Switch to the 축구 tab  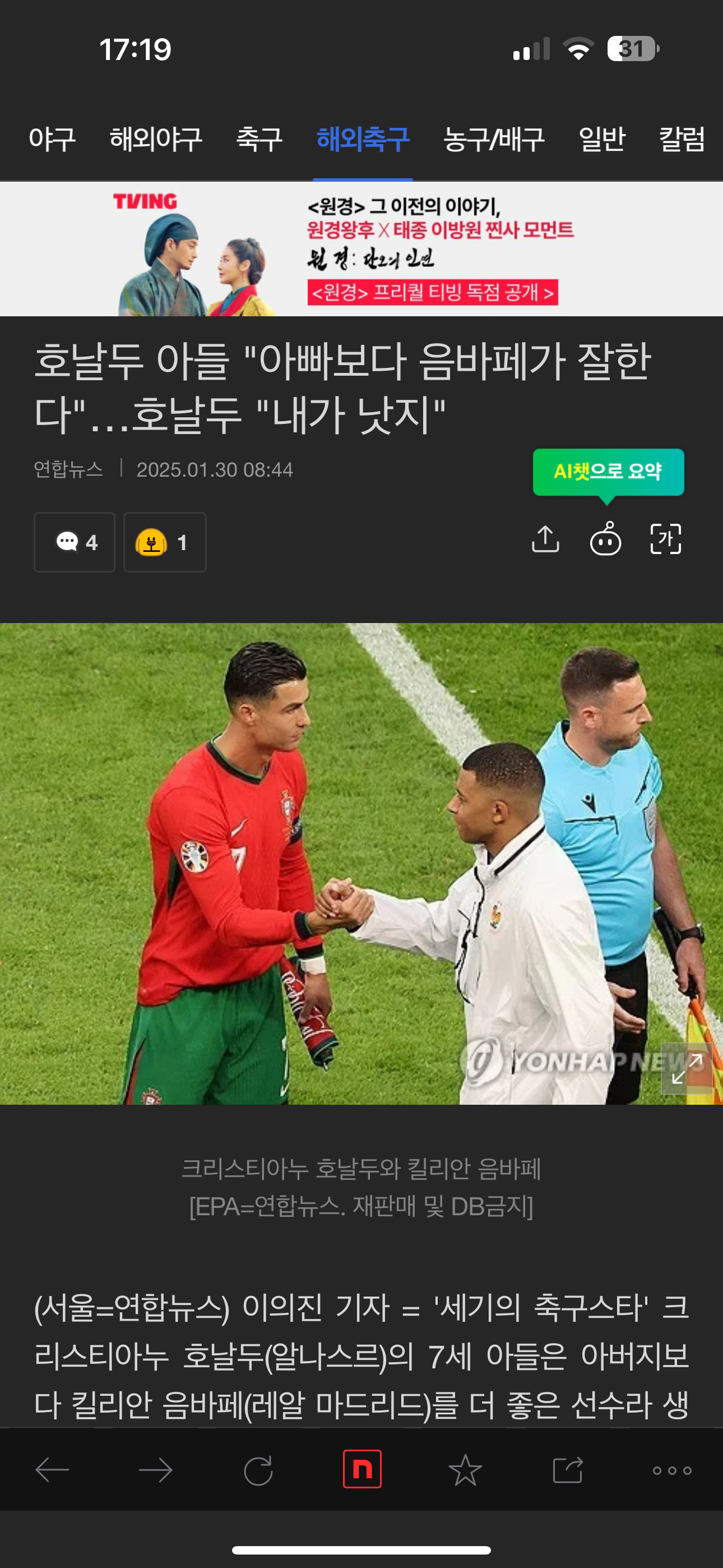259,140
